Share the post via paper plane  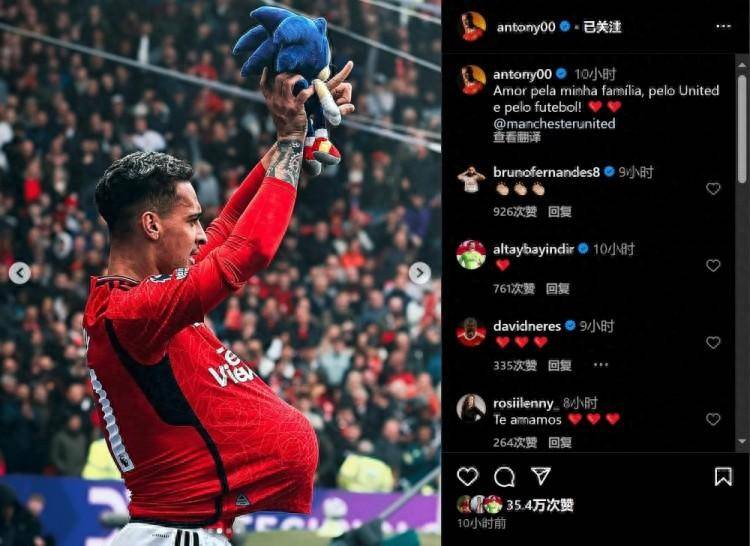click(x=541, y=477)
